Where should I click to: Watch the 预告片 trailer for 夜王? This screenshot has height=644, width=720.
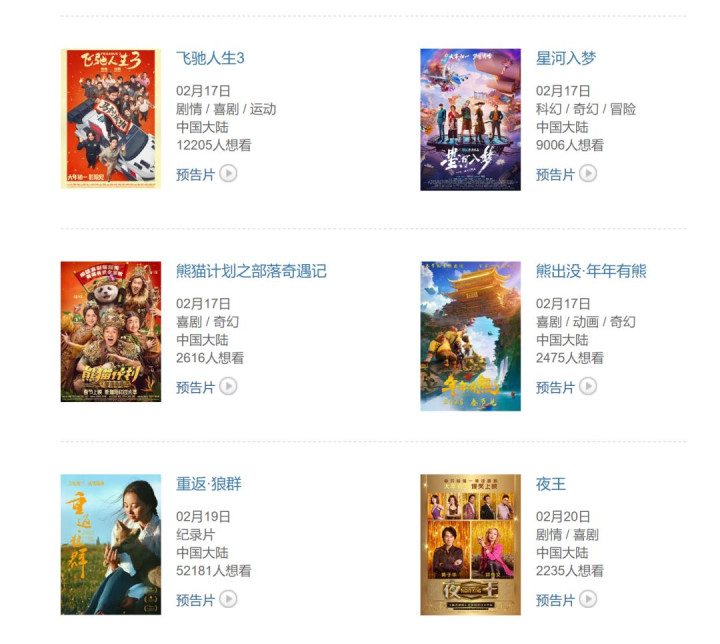pos(566,600)
